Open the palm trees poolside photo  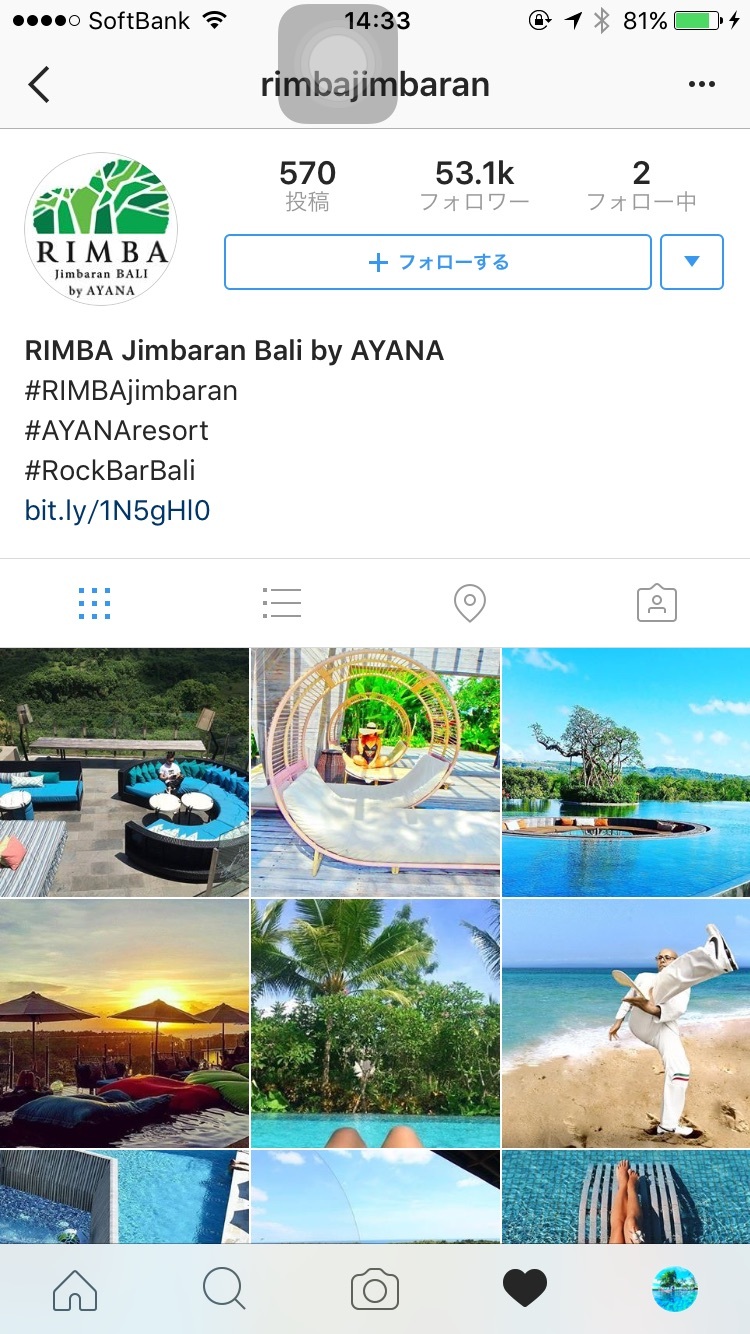point(375,1023)
